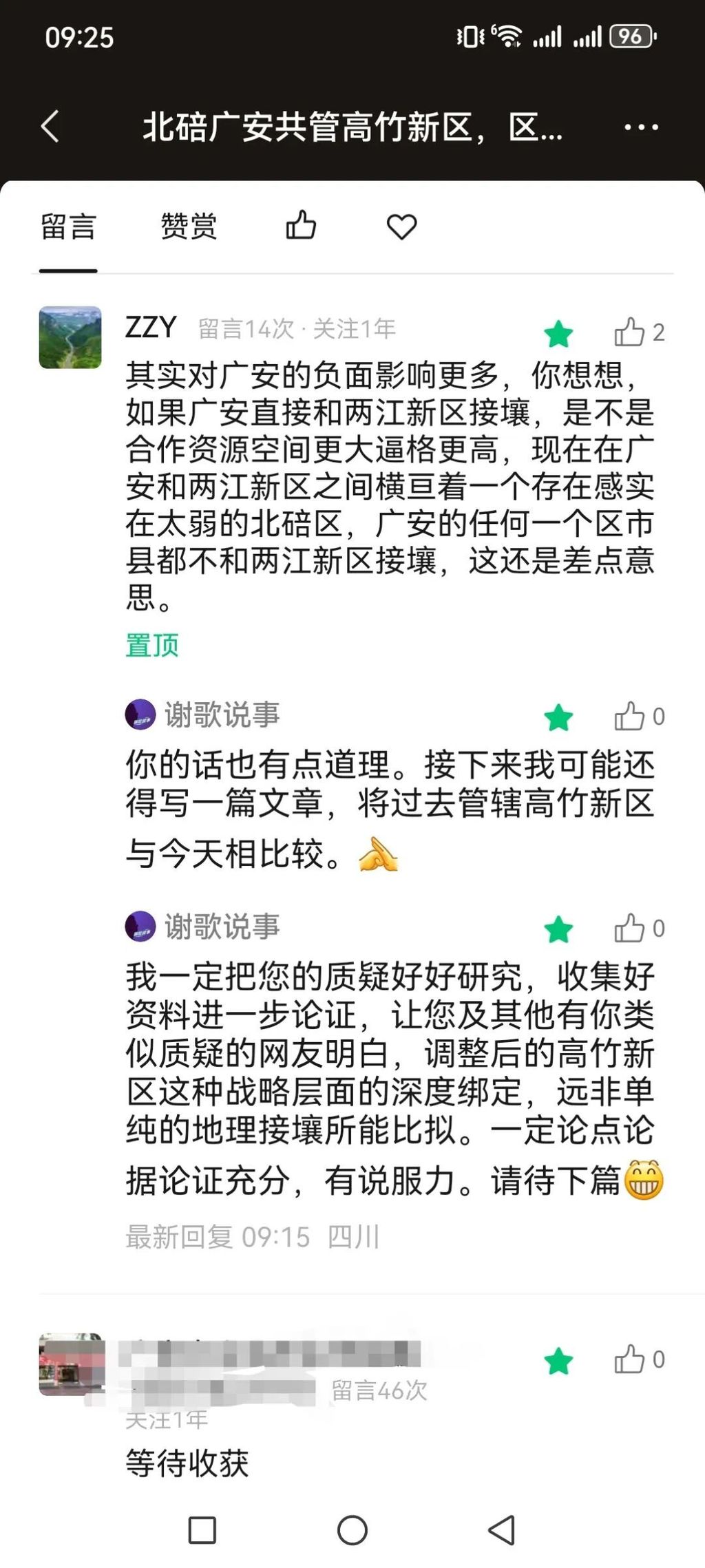The width and height of the screenshot is (705, 1568).
Task: Like ZZY's comment
Action: point(630,332)
